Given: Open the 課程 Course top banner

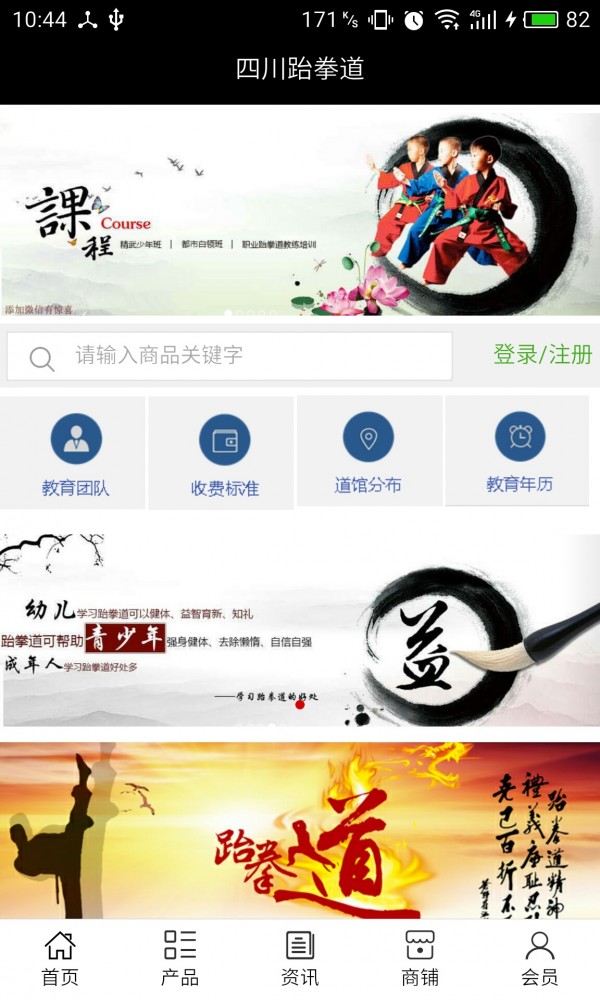Looking at the screenshot, I should tap(300, 215).
